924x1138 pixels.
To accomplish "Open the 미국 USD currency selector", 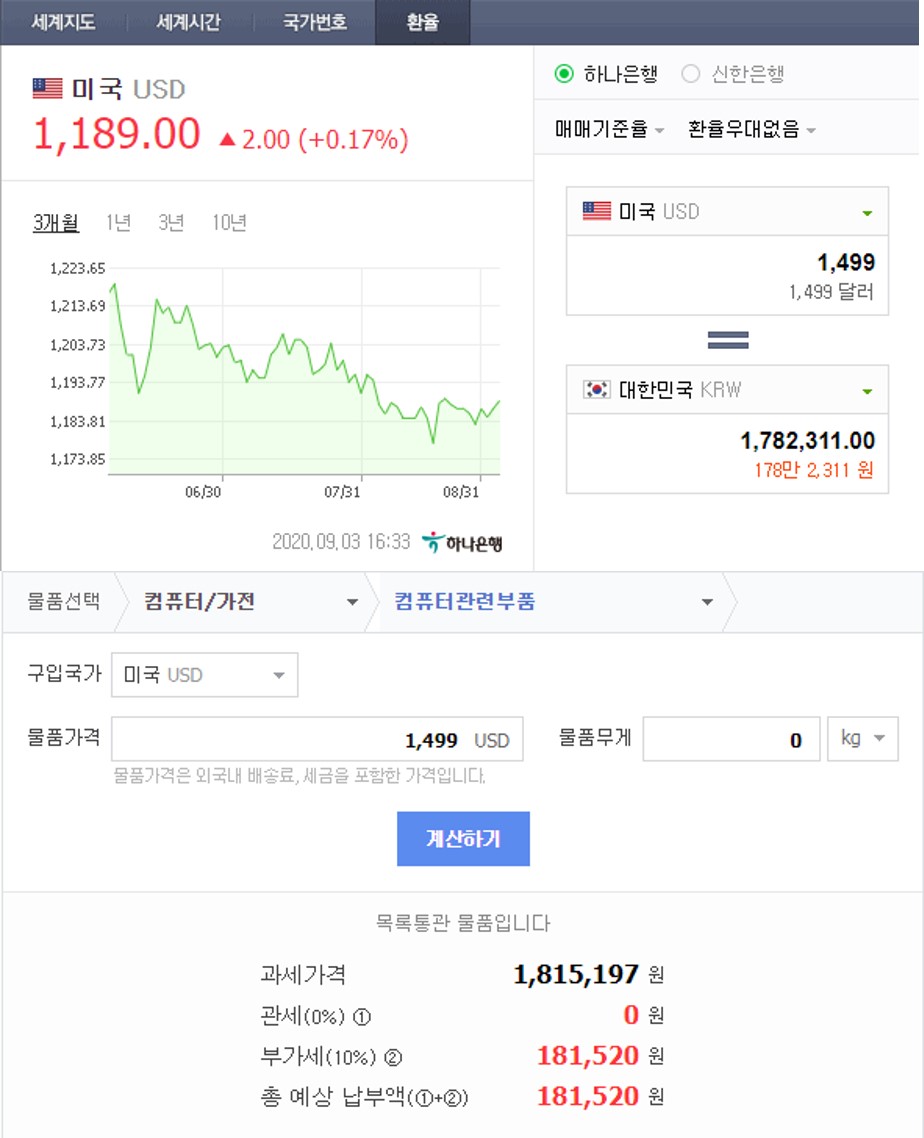I will pyautogui.click(x=727, y=212).
